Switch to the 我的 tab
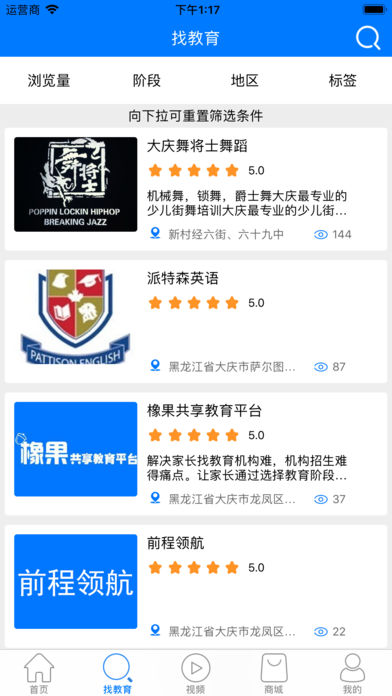392x696 pixels. coord(352,673)
